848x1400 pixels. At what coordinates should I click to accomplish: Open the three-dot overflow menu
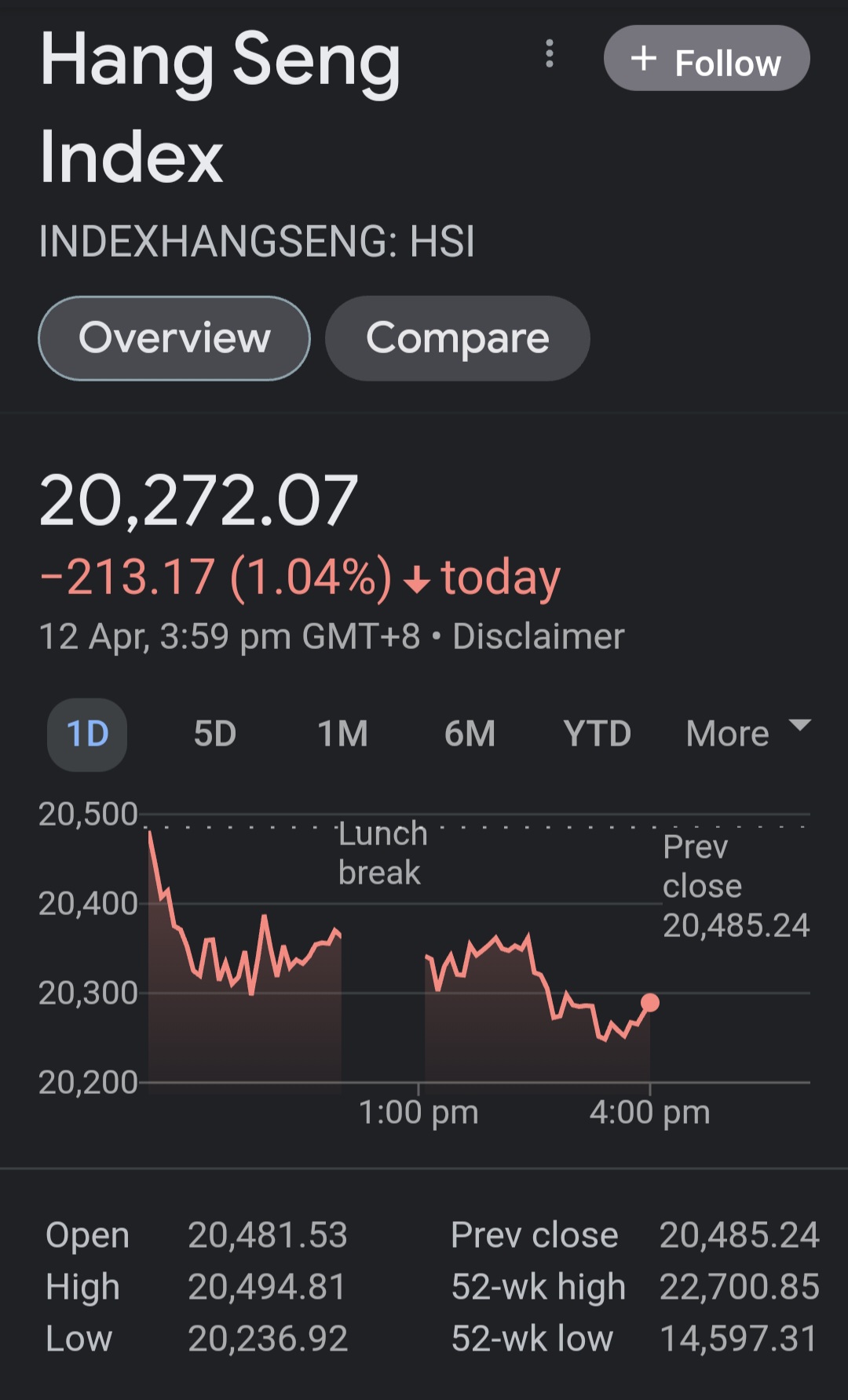549,54
